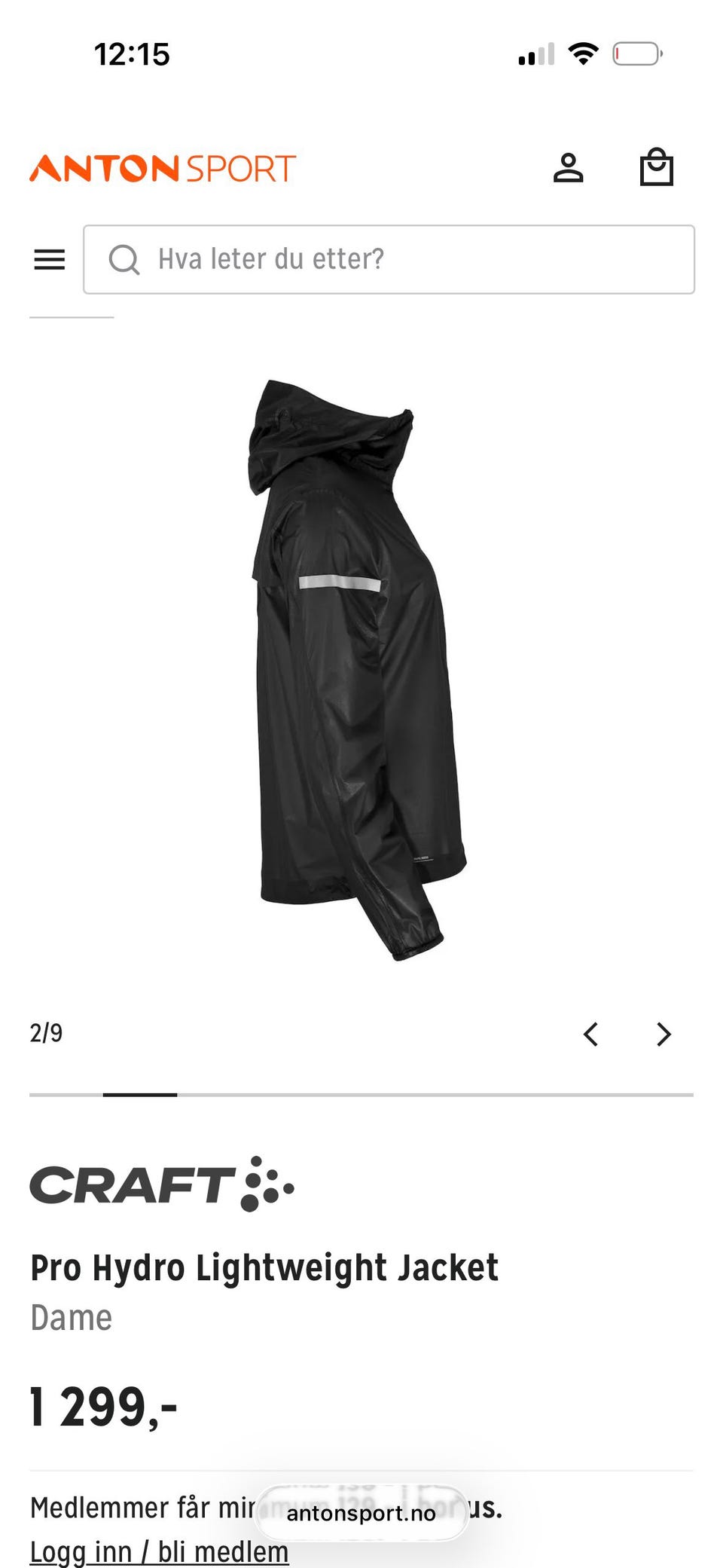Open the hamburger menu

(x=50, y=259)
